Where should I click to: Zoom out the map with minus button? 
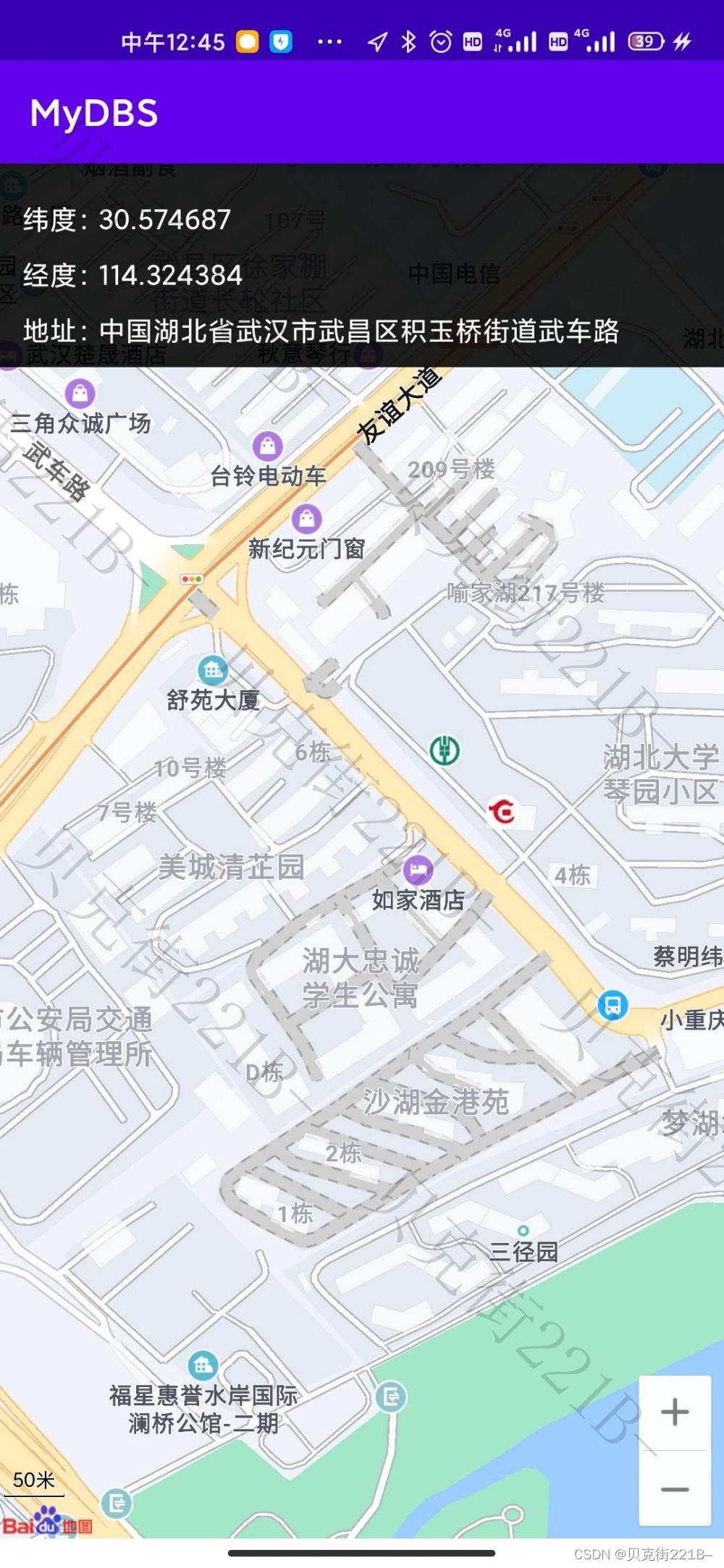[674, 1489]
